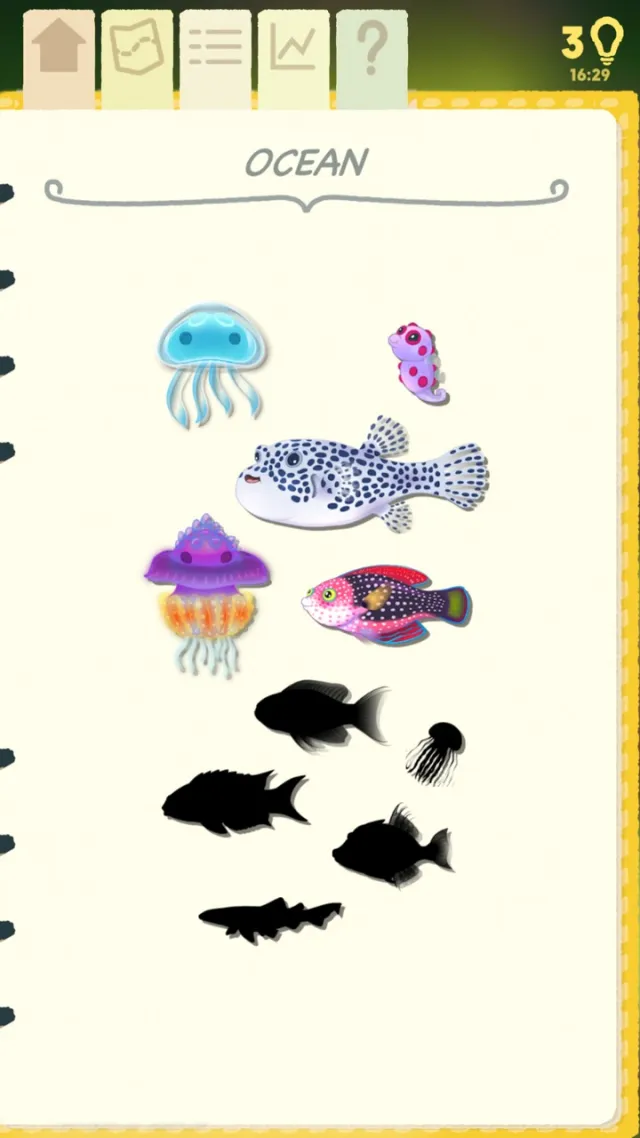
Task: Switch to the map tab
Action: coord(137,50)
